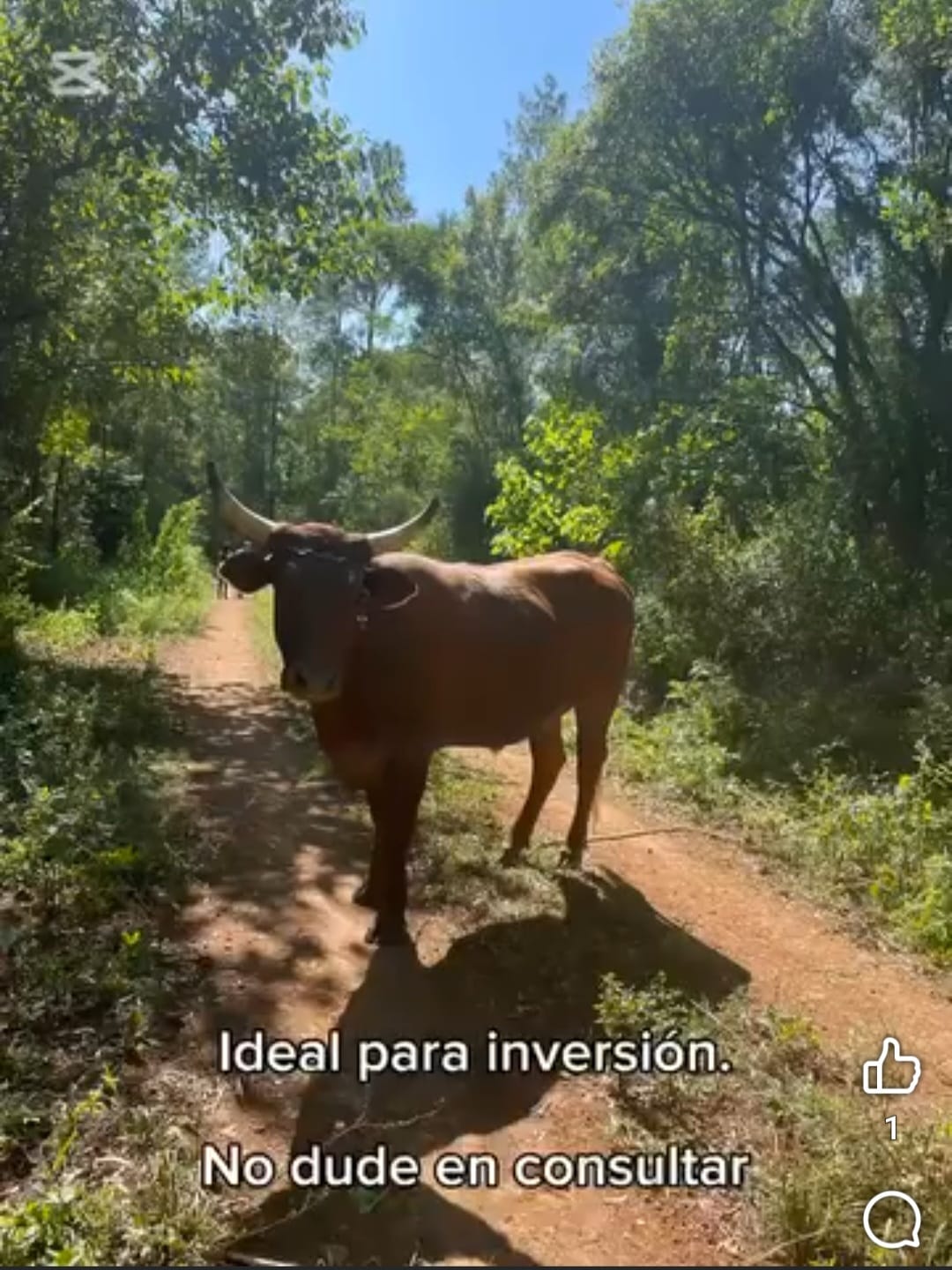
Task: Like this video with the thumbs-up icon
Action: 891,1067
